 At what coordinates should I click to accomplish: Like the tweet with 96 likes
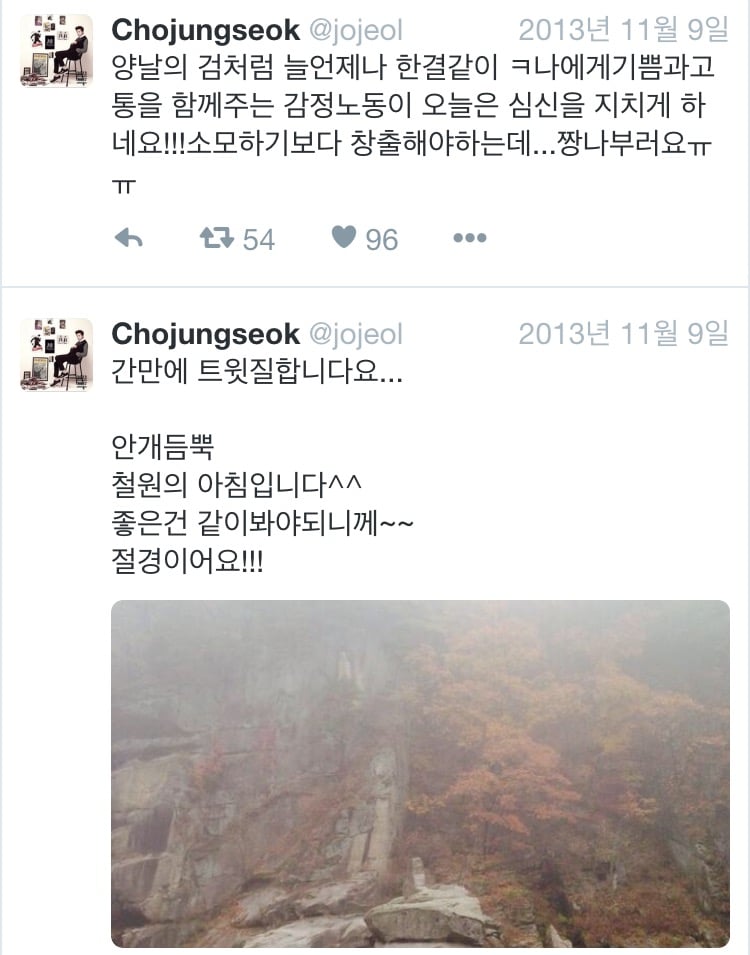(x=344, y=238)
